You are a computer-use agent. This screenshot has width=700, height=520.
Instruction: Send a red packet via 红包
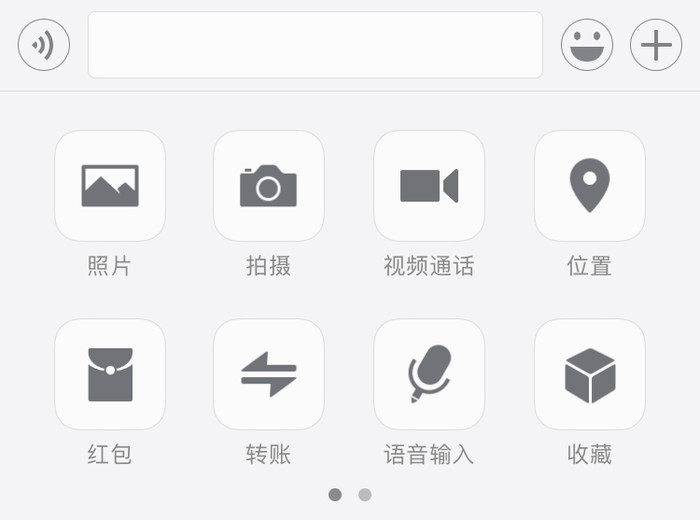point(110,375)
